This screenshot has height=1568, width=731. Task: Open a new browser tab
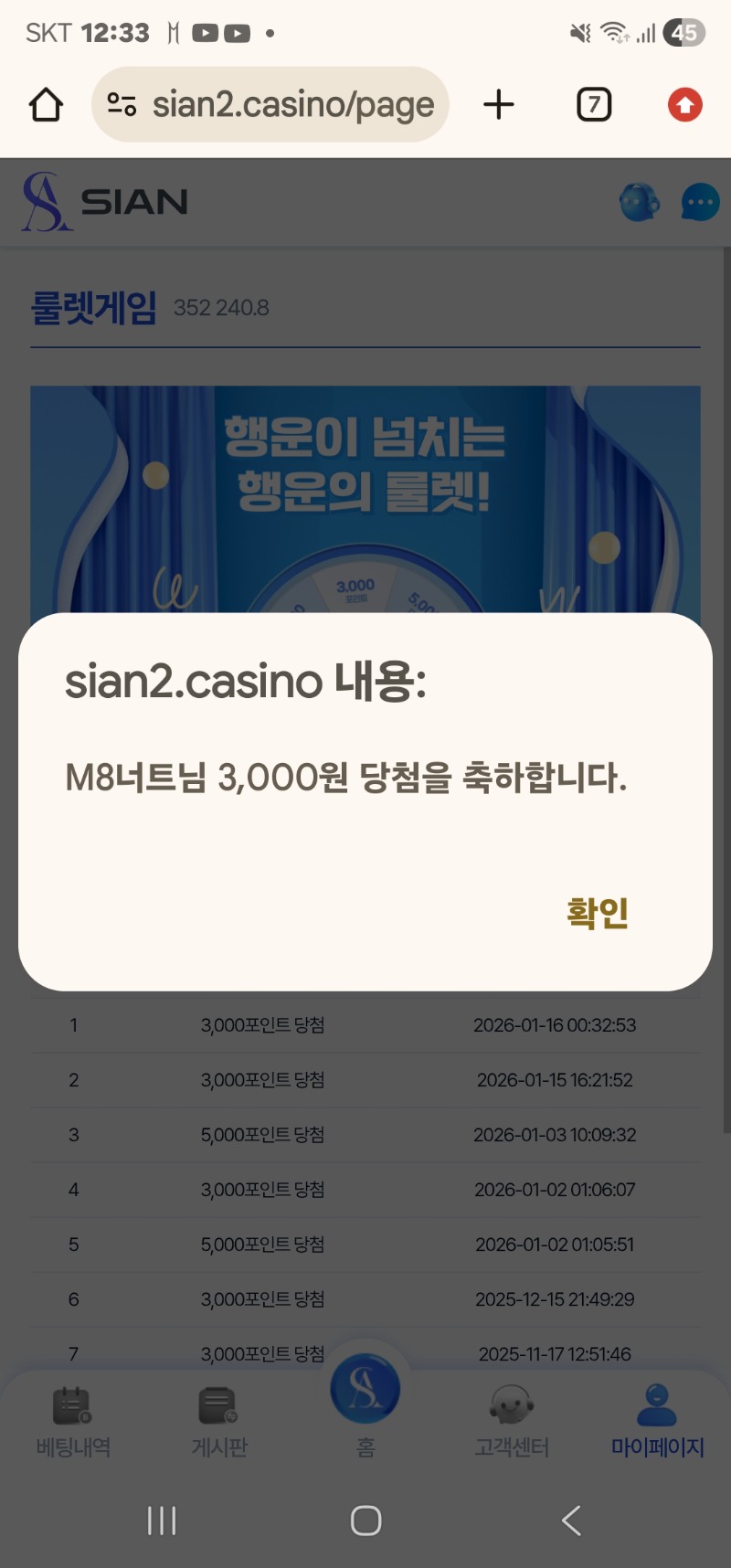coord(499,105)
